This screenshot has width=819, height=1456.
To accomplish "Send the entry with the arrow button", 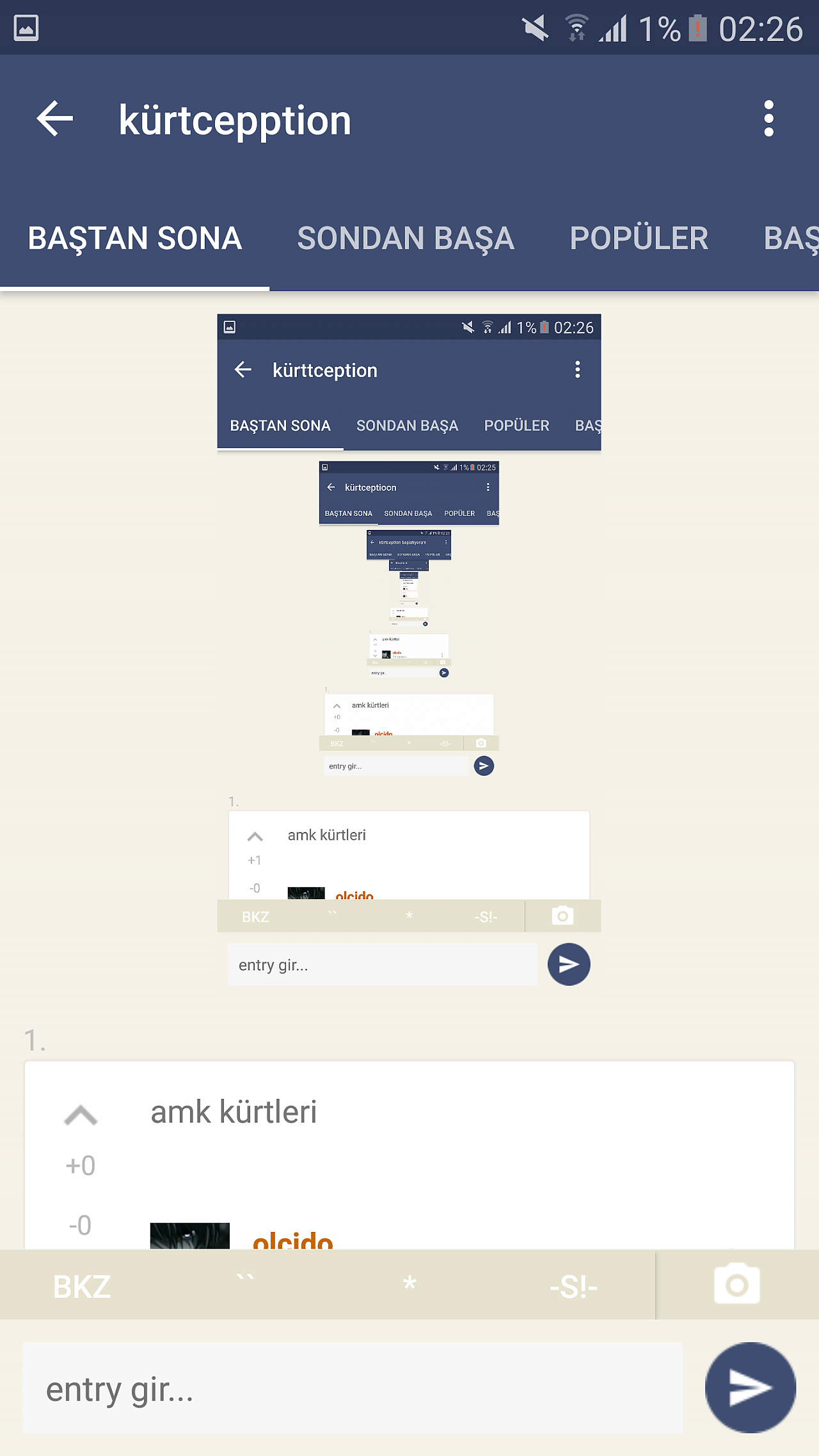I will [751, 1388].
